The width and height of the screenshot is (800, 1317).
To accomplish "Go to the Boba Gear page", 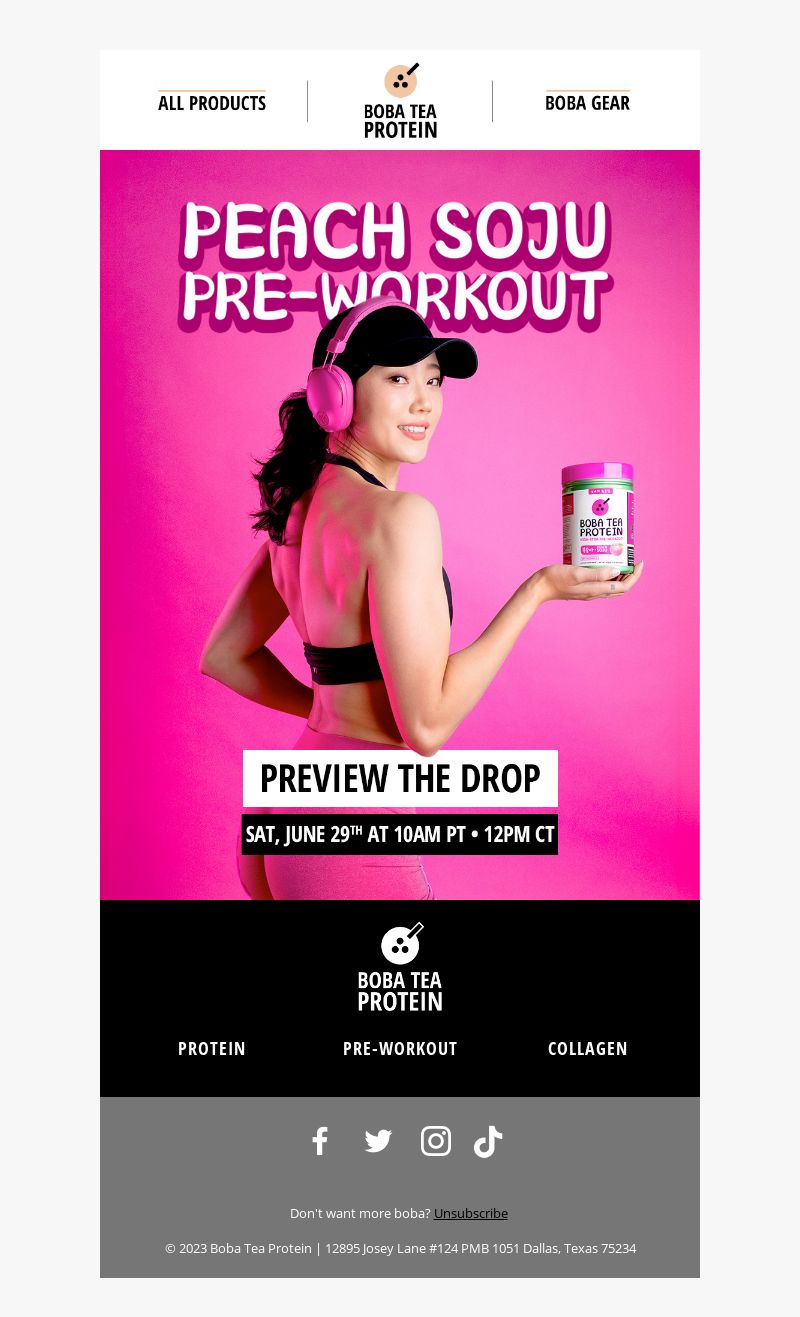I will coord(587,102).
